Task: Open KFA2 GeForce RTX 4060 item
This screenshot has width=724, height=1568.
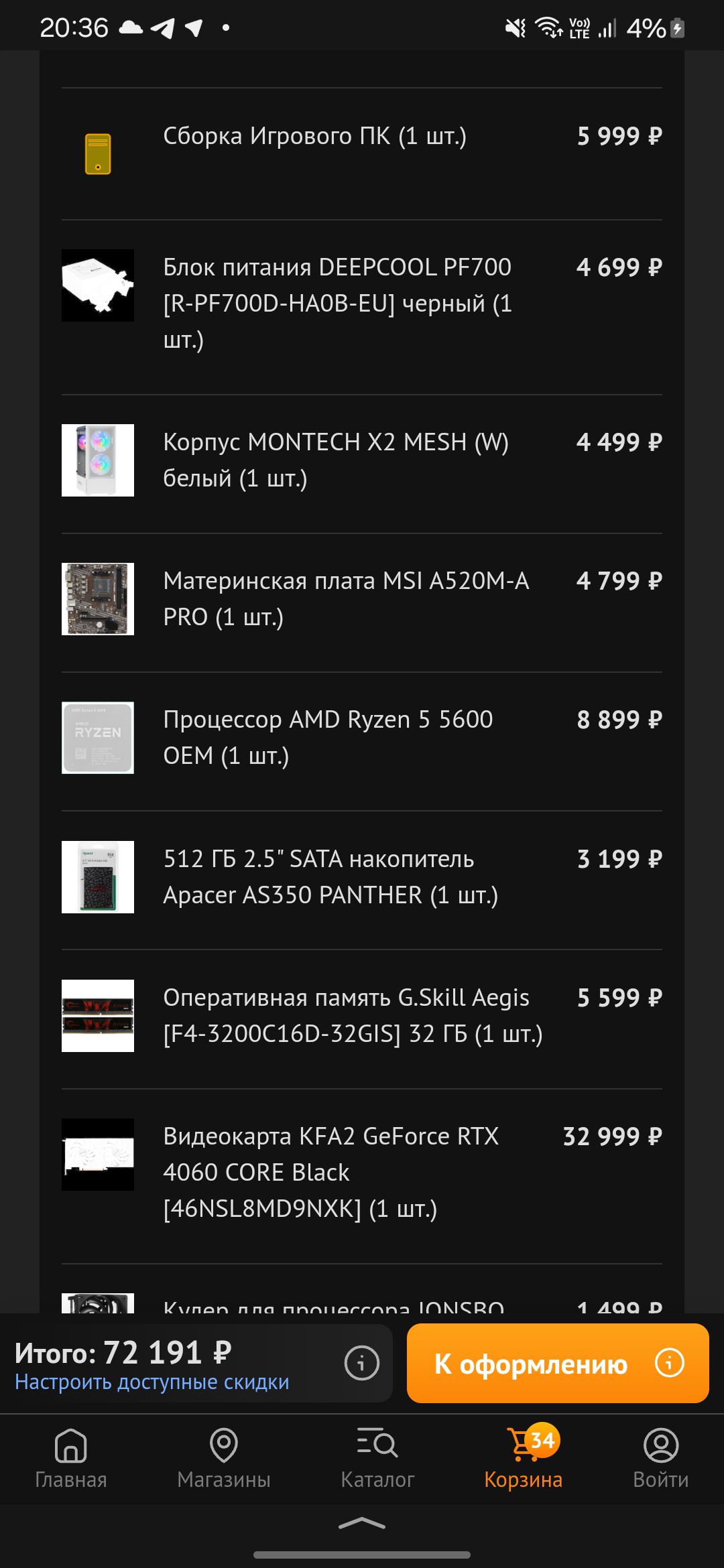Action: pyautogui.click(x=330, y=1172)
